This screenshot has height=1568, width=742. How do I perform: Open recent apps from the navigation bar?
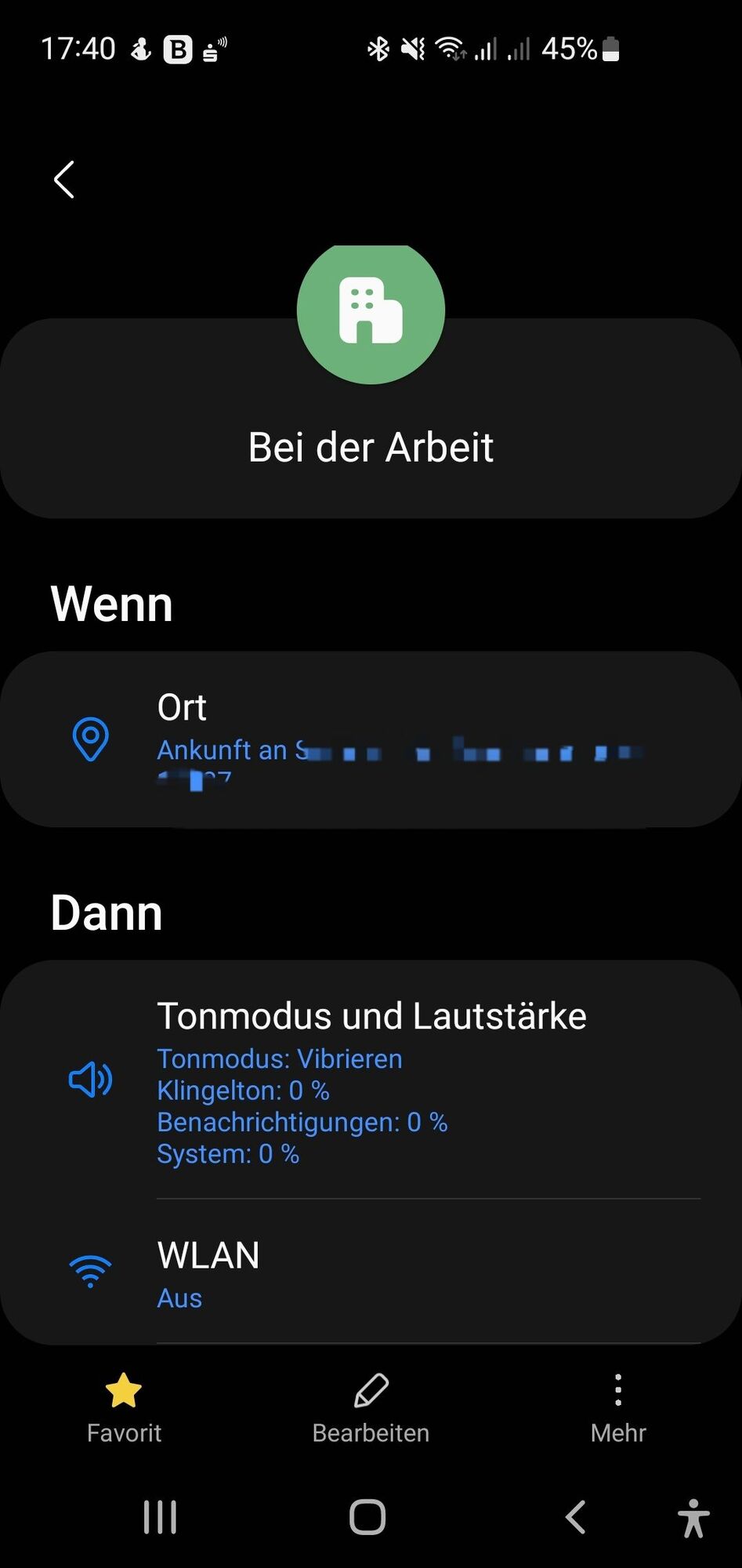click(x=160, y=1516)
